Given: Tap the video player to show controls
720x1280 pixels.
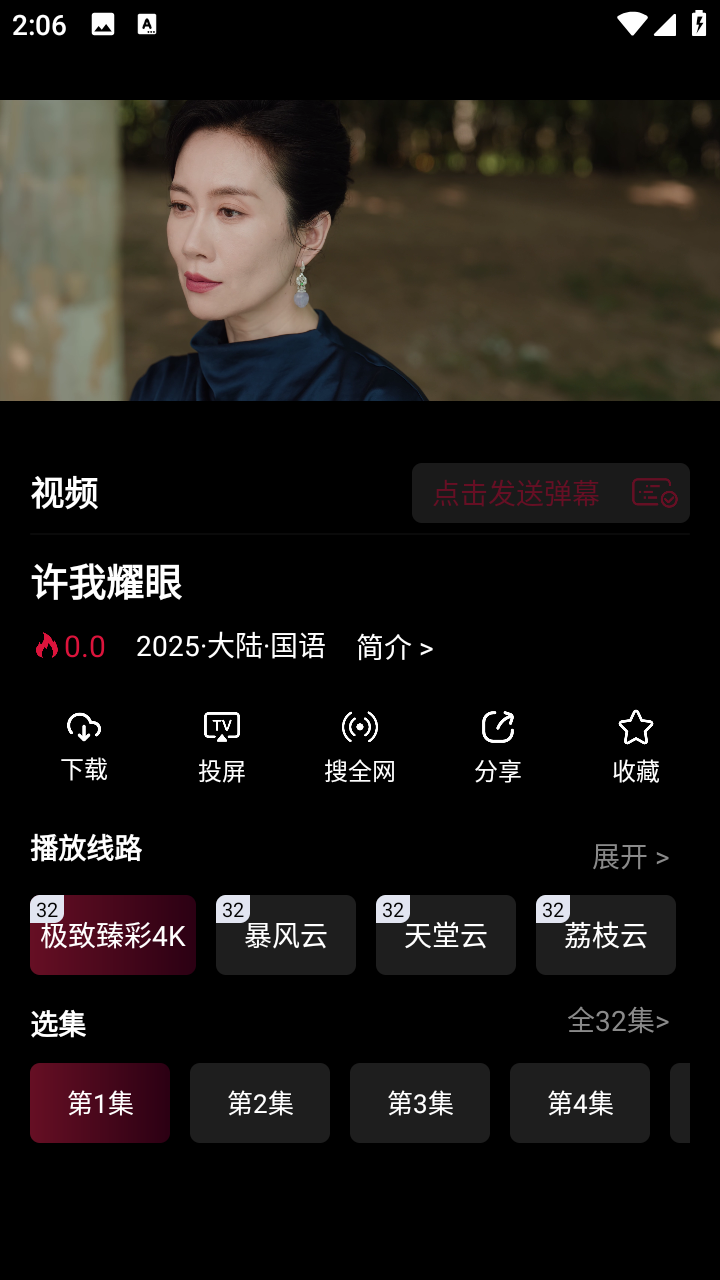Looking at the screenshot, I should coord(360,250).
